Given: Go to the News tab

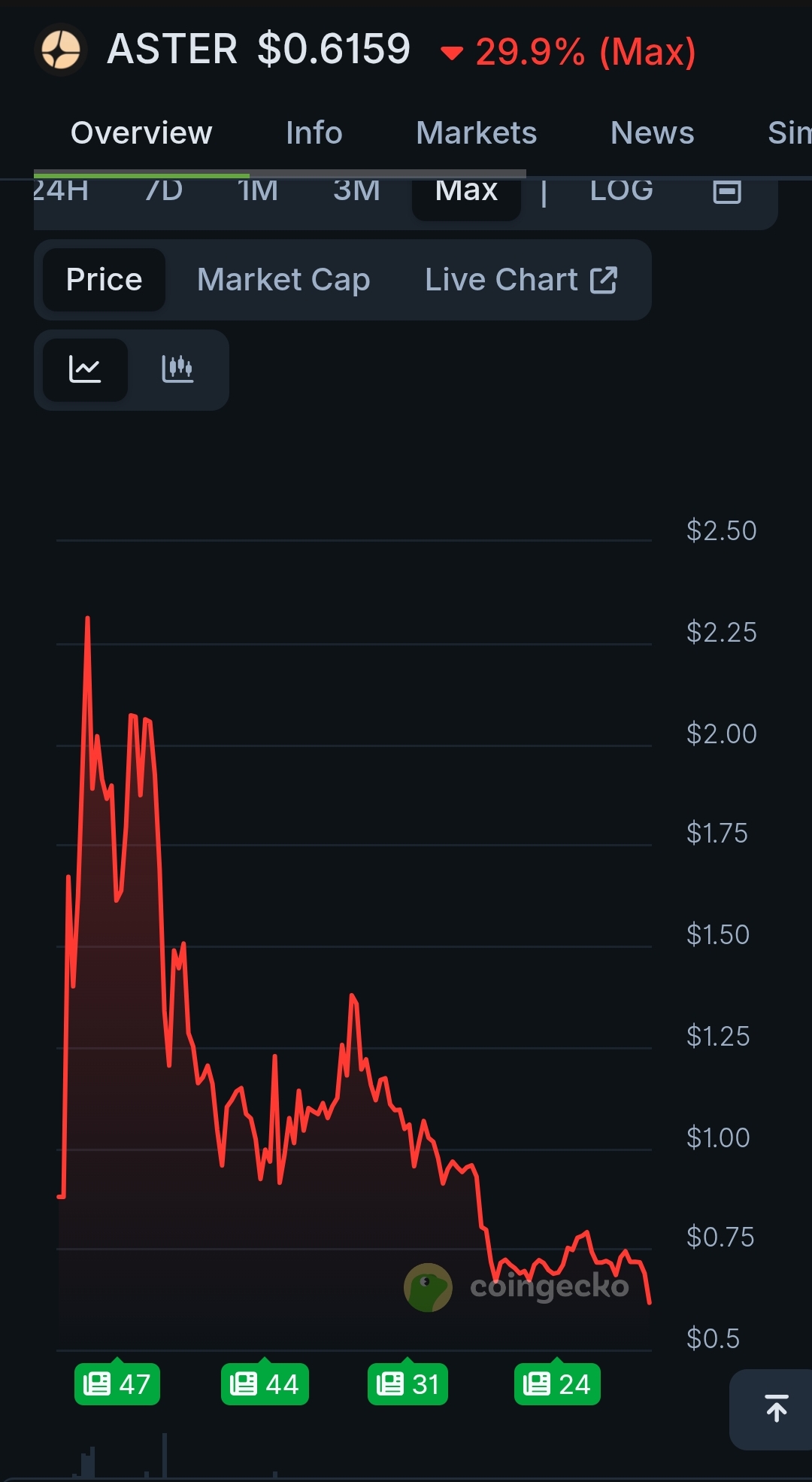Looking at the screenshot, I should tap(652, 133).
